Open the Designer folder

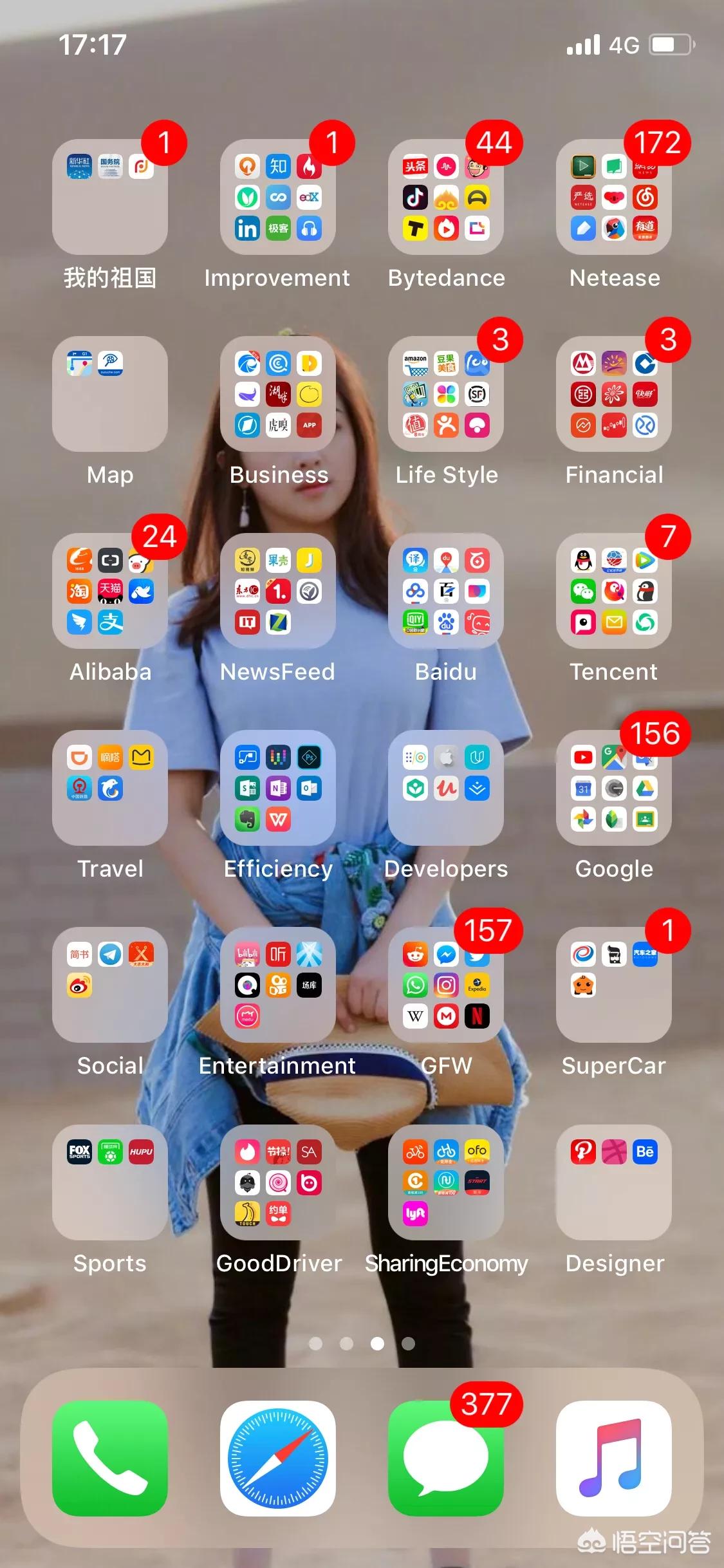pyautogui.click(x=614, y=1182)
